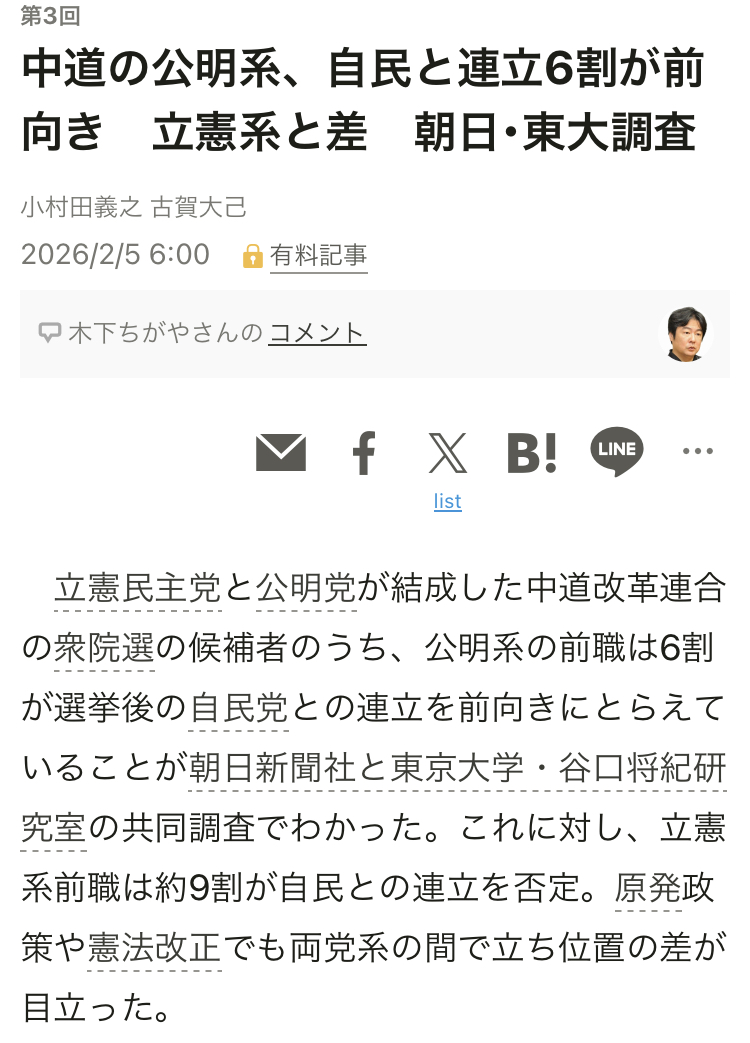Open the list link below X
Viewport: 750px width, 1043px height.
pos(447,502)
